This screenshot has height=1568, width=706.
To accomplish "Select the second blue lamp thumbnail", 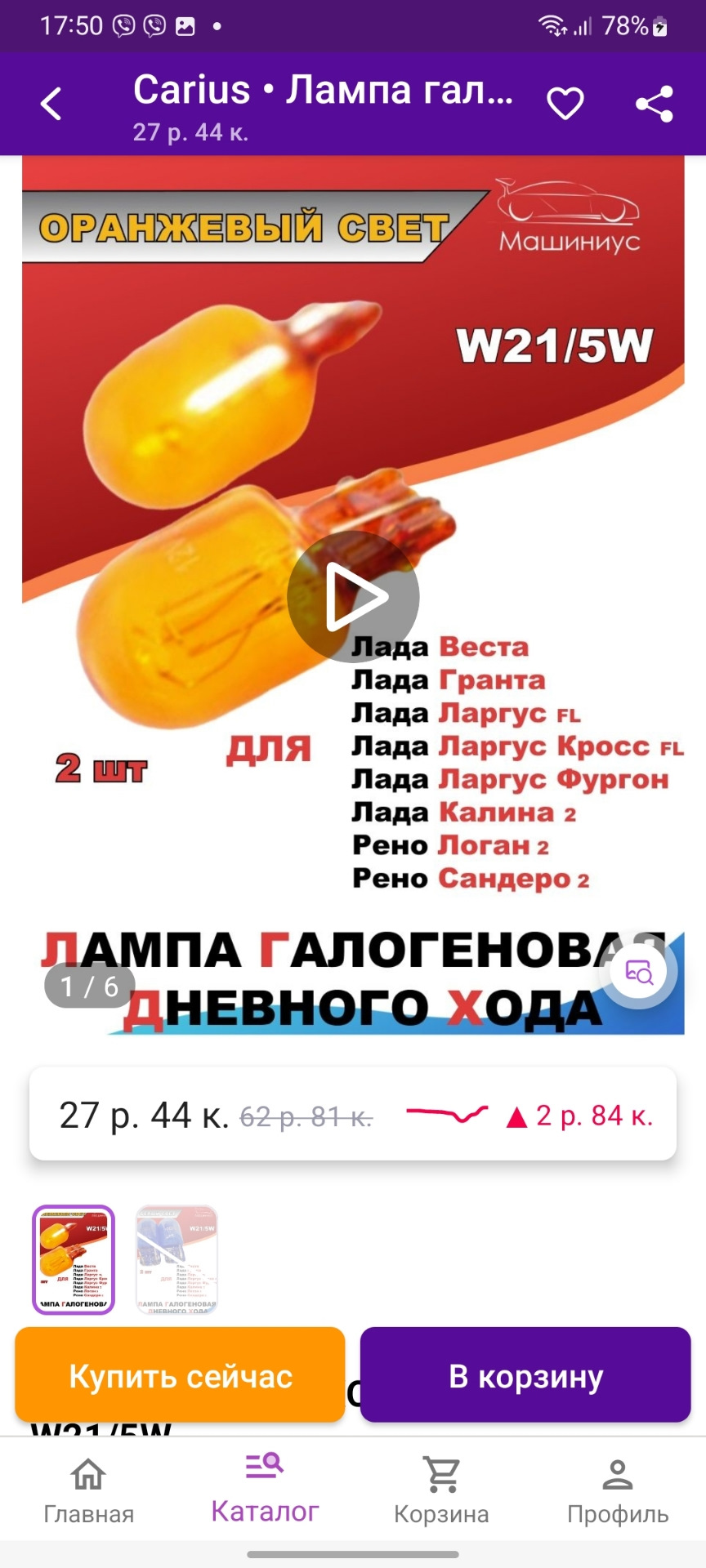I will pyautogui.click(x=176, y=1260).
